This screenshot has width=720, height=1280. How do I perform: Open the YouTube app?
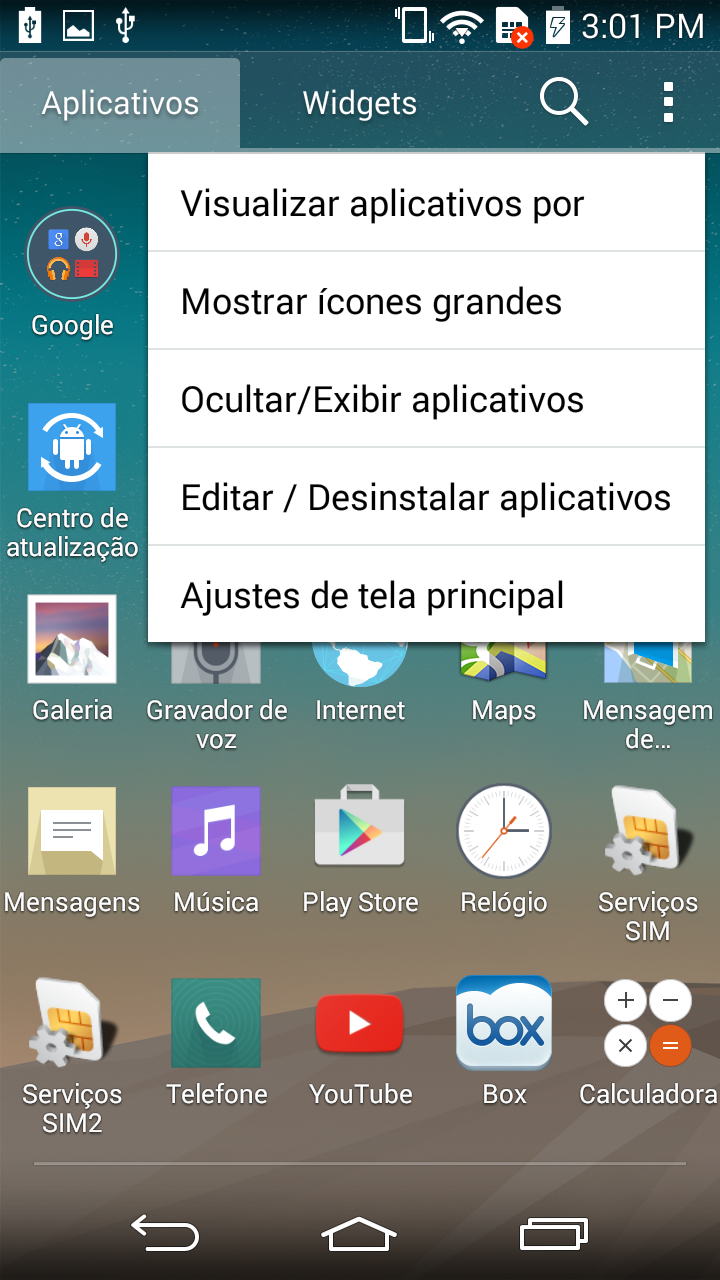(x=360, y=1024)
